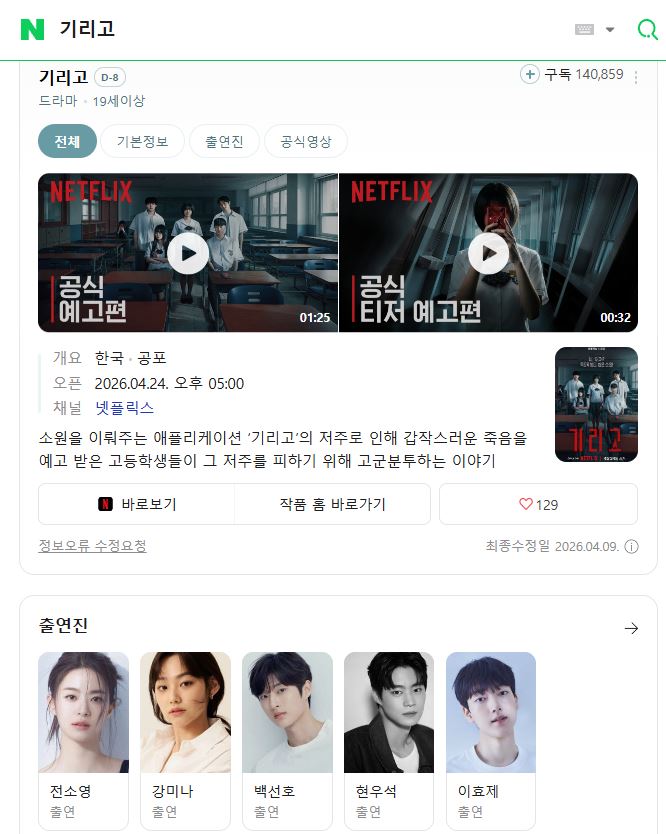666x834 pixels.
Task: View the 기리고 poster image
Action: click(x=596, y=404)
